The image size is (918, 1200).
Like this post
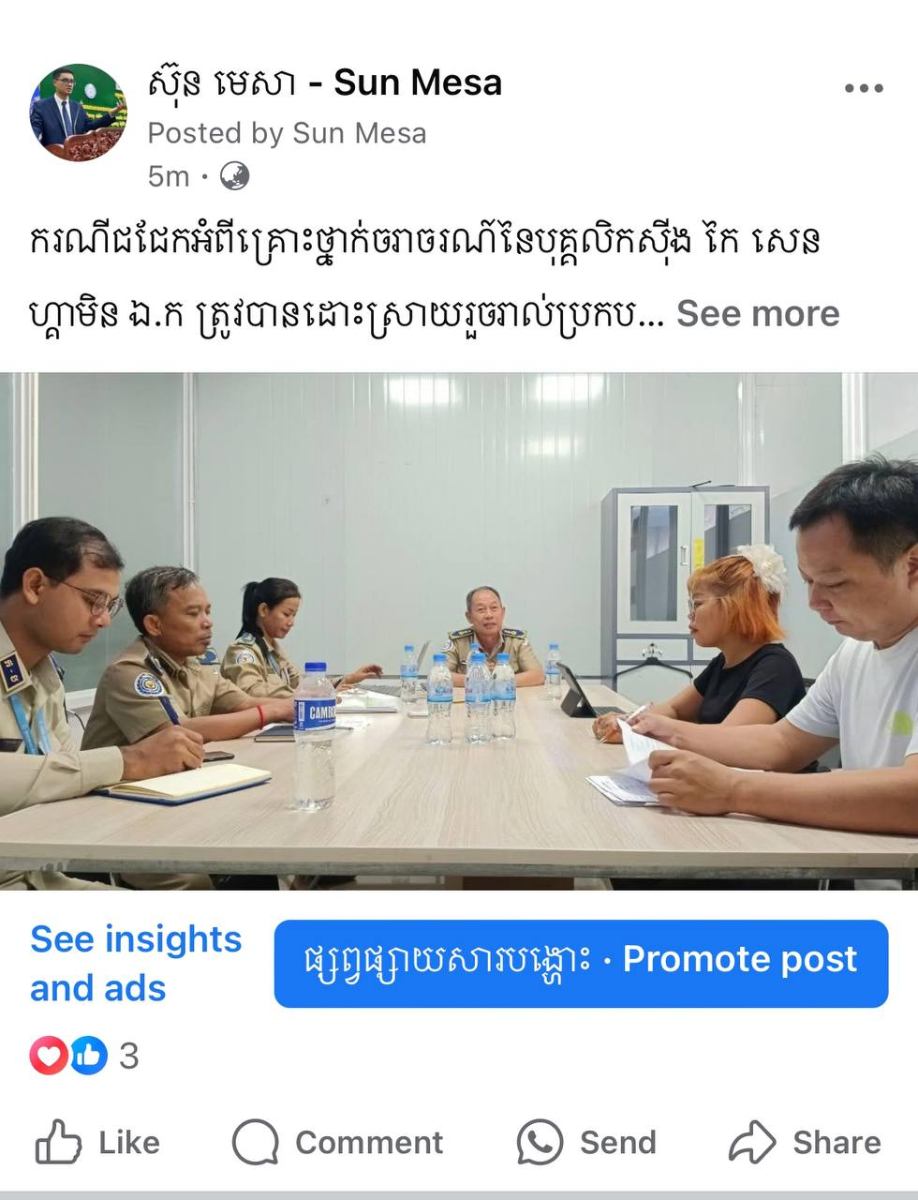[x=98, y=1142]
